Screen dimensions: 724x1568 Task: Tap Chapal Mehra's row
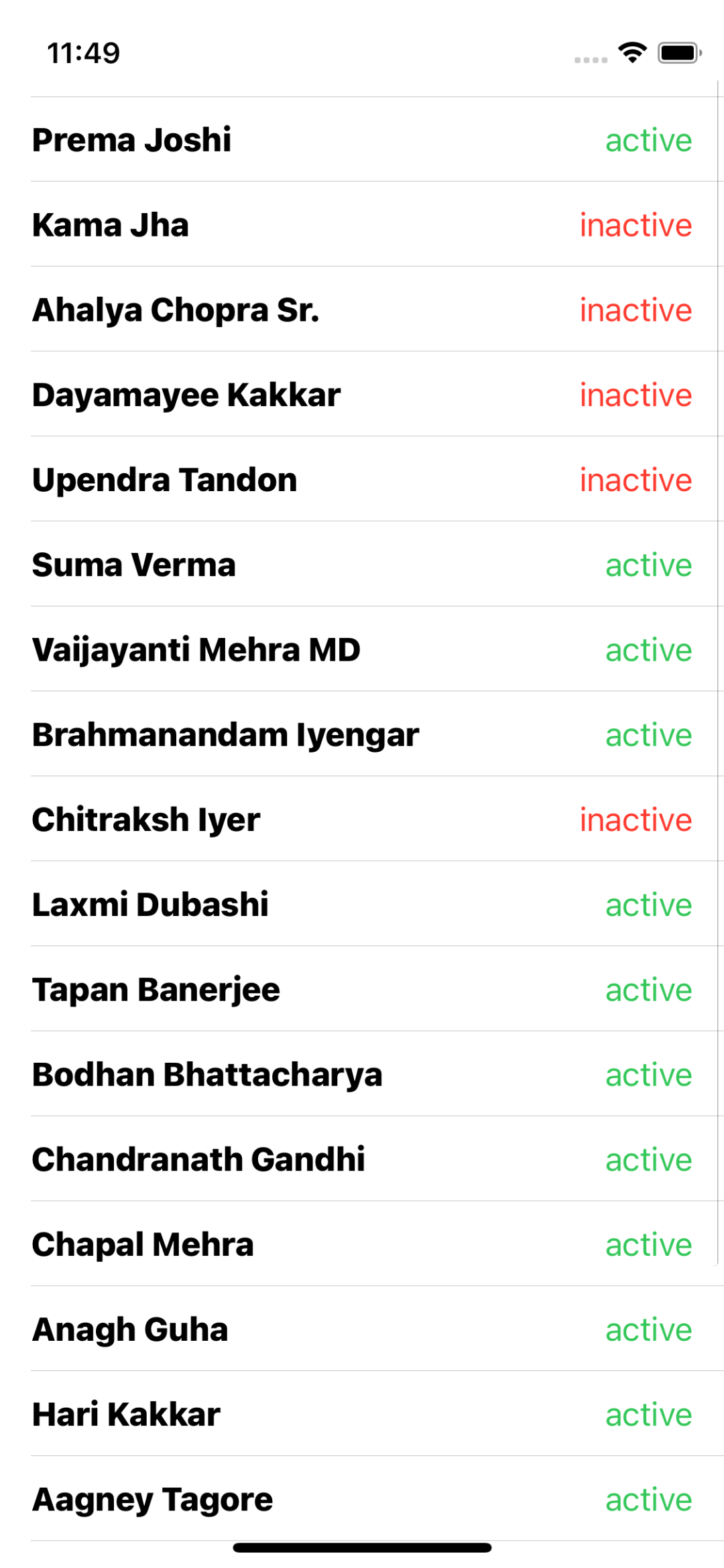tap(362, 1245)
